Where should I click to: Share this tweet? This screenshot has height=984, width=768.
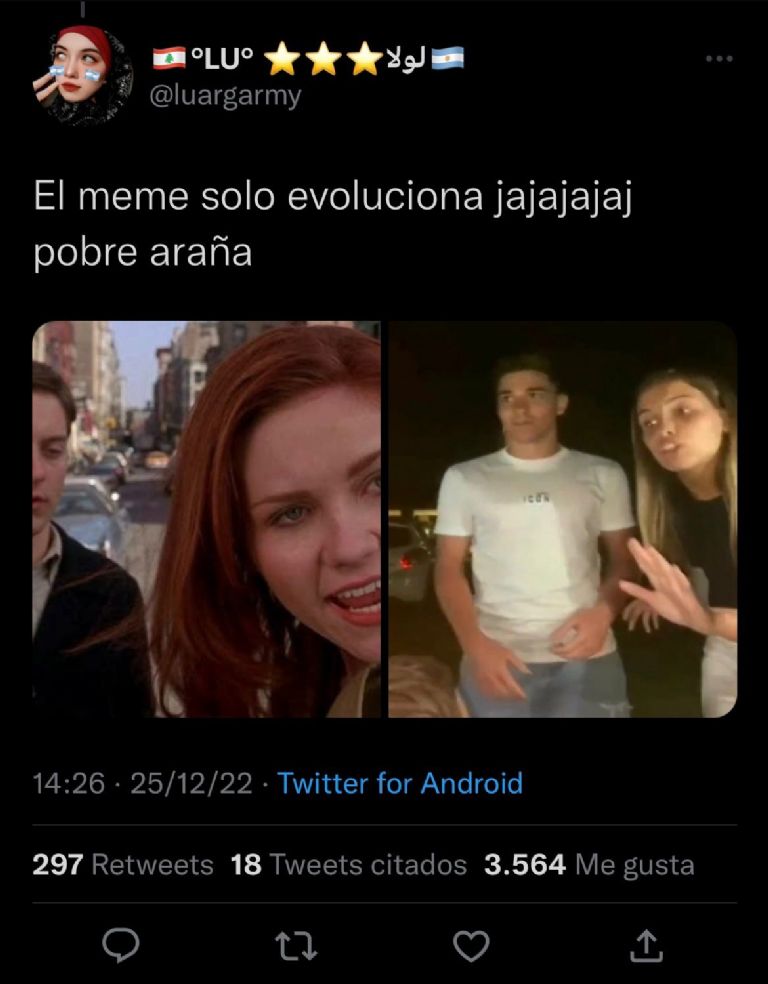tap(647, 943)
